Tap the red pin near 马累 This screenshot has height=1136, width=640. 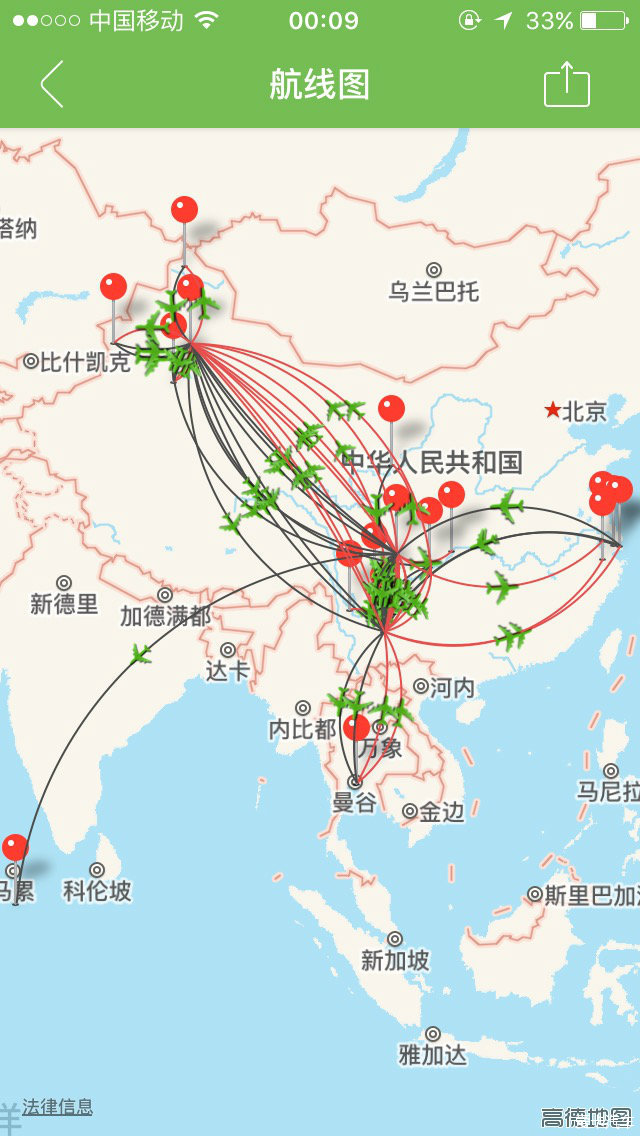click(15, 848)
